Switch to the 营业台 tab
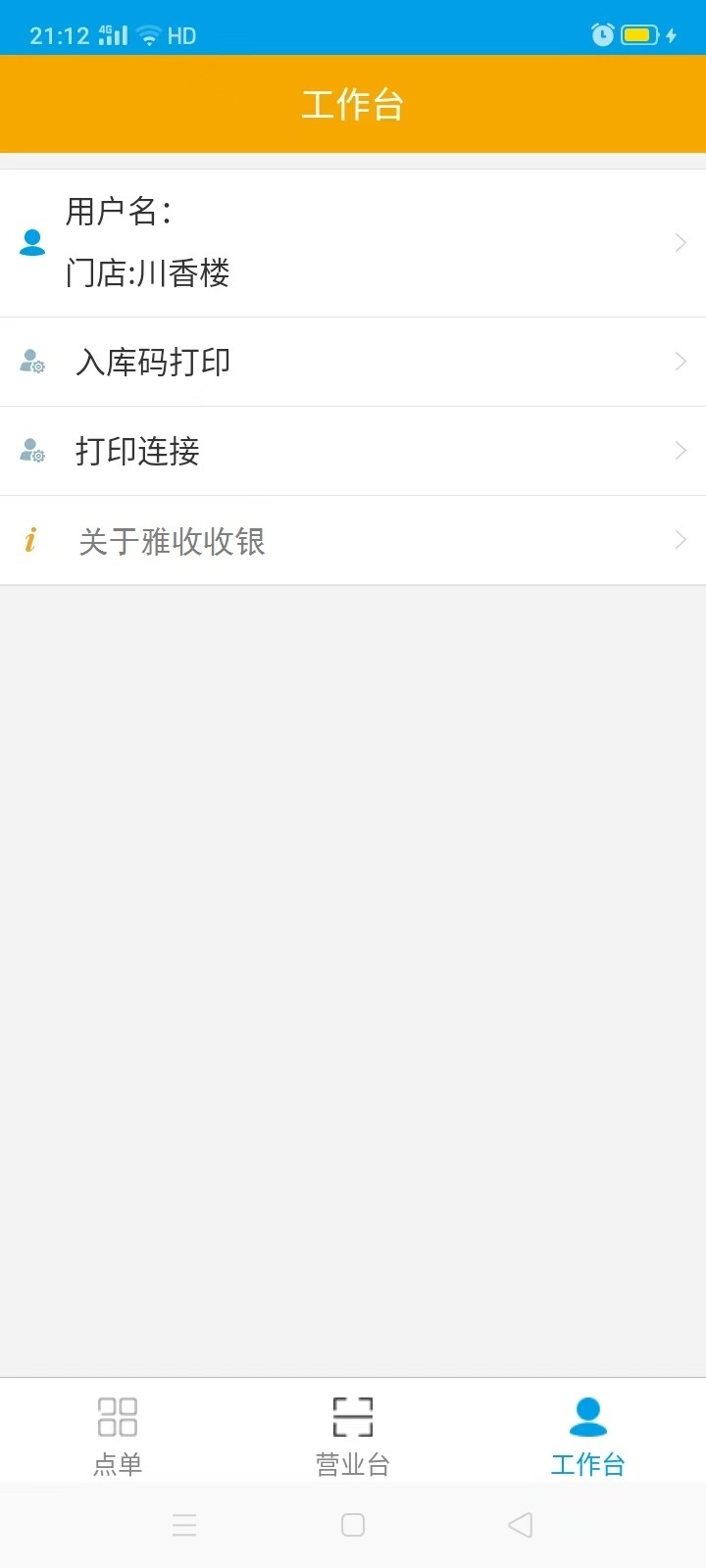 tap(352, 1436)
